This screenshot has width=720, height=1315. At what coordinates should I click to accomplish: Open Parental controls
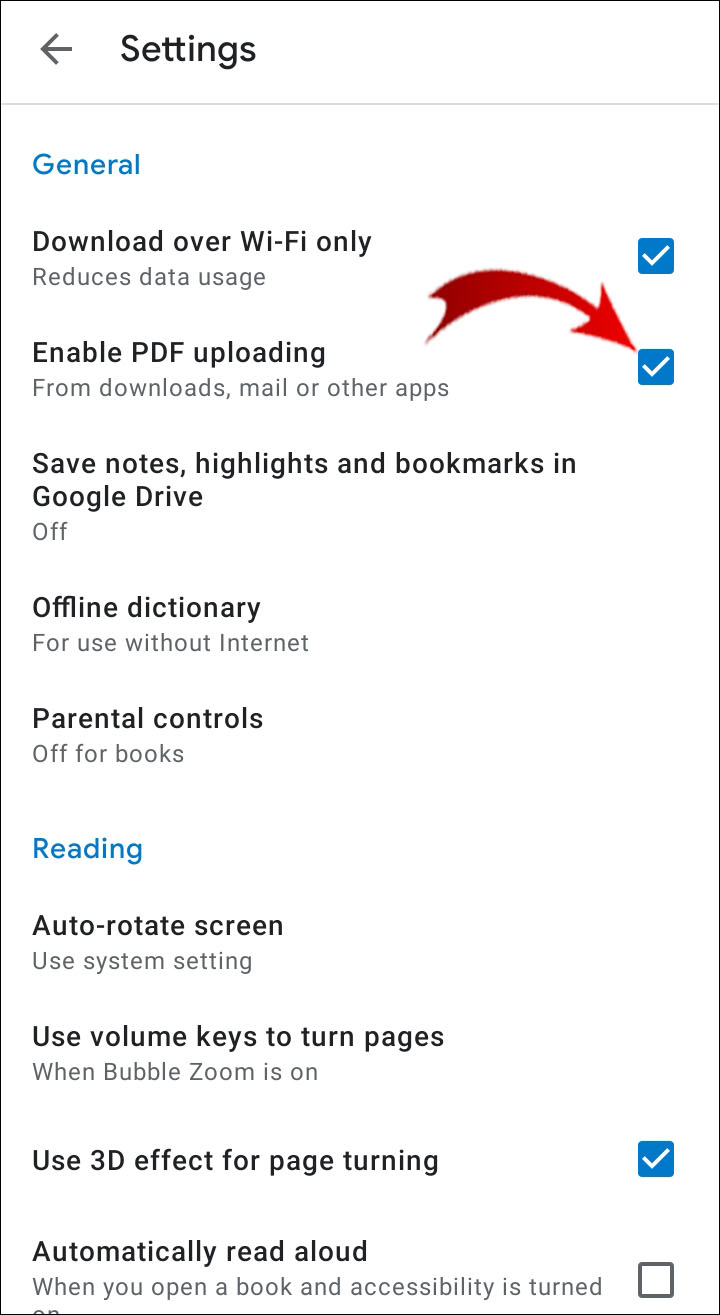point(148,735)
